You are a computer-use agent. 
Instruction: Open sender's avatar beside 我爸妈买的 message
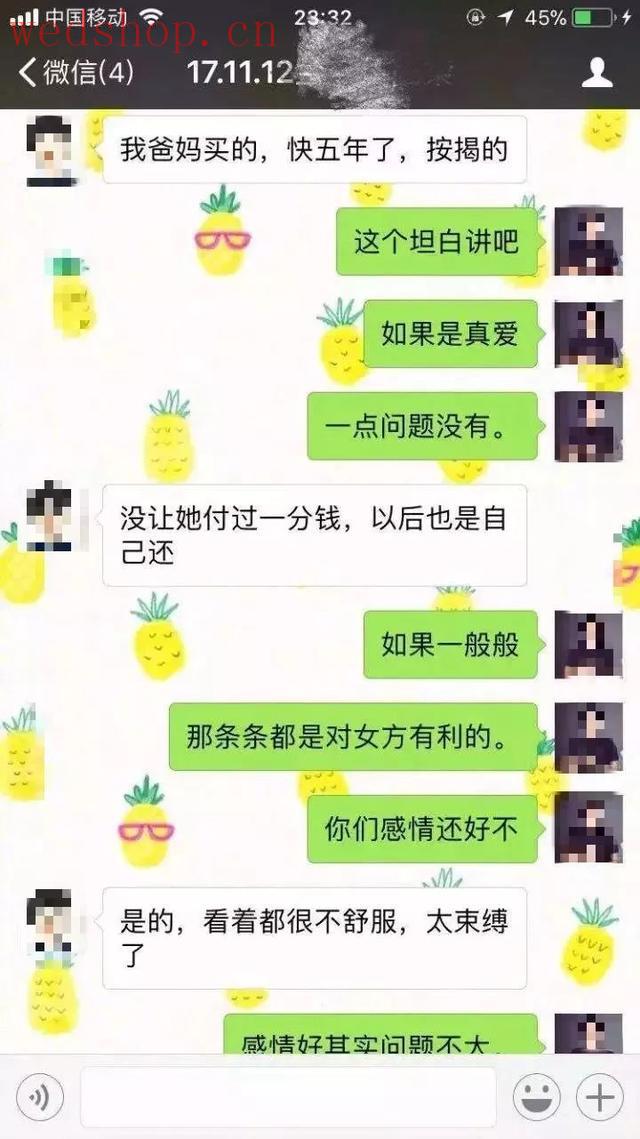pos(50,151)
